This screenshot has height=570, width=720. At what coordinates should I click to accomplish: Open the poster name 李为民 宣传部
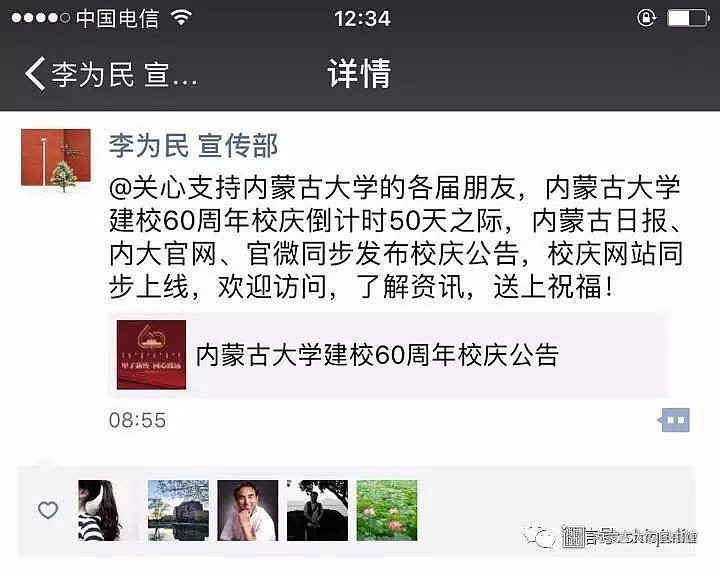pyautogui.click(x=193, y=146)
